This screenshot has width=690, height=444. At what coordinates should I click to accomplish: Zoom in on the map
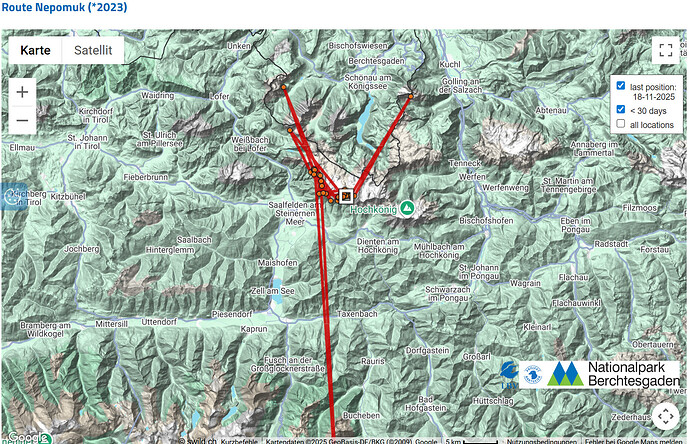pyautogui.click(x=22, y=91)
